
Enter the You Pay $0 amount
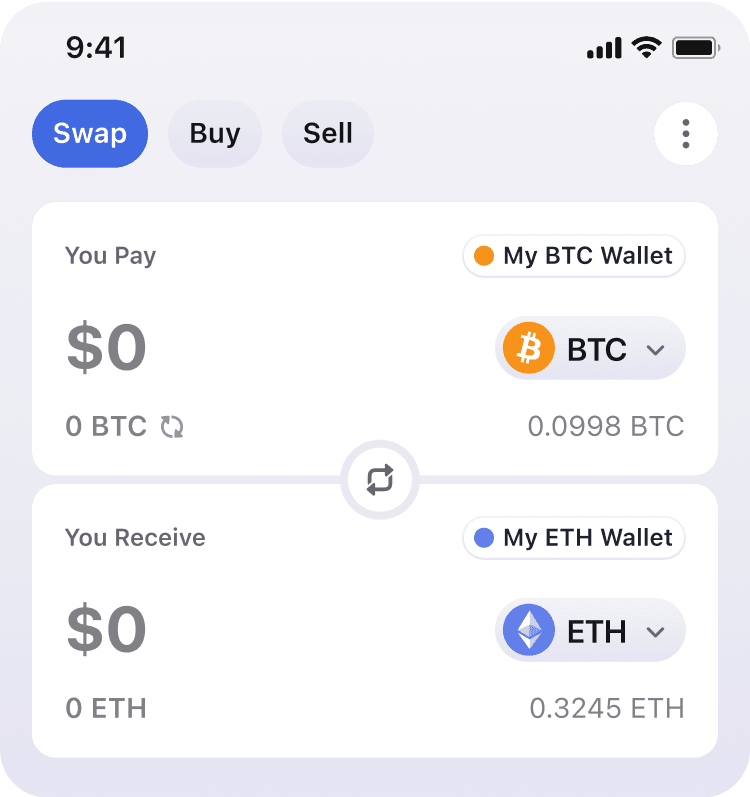(107, 348)
